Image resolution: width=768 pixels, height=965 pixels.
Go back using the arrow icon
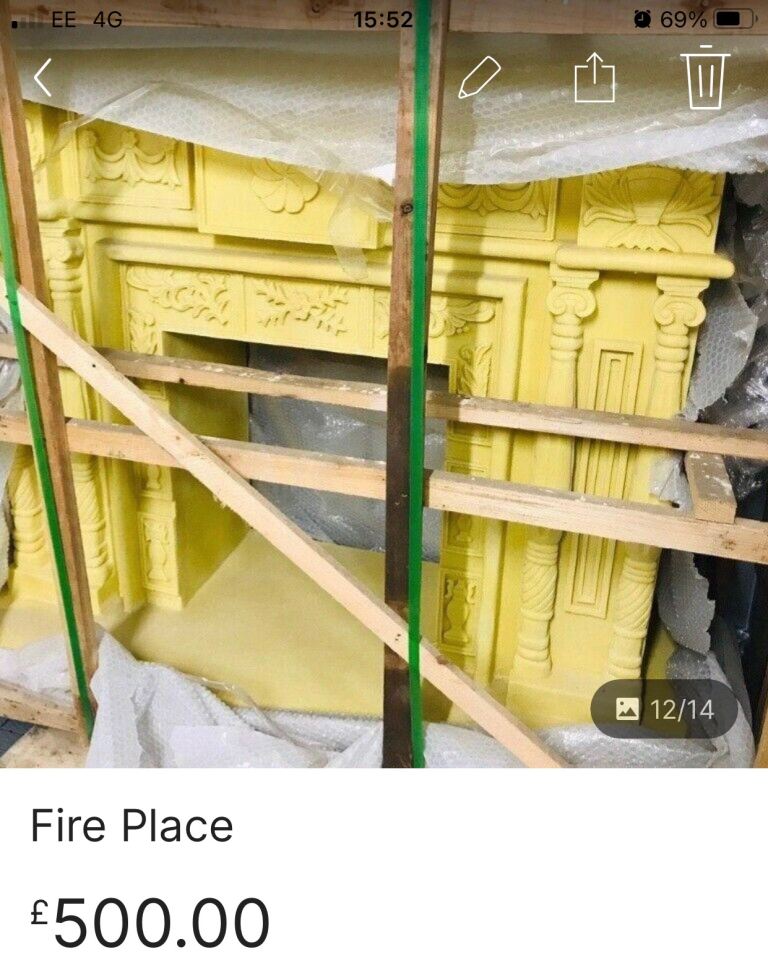click(x=42, y=78)
